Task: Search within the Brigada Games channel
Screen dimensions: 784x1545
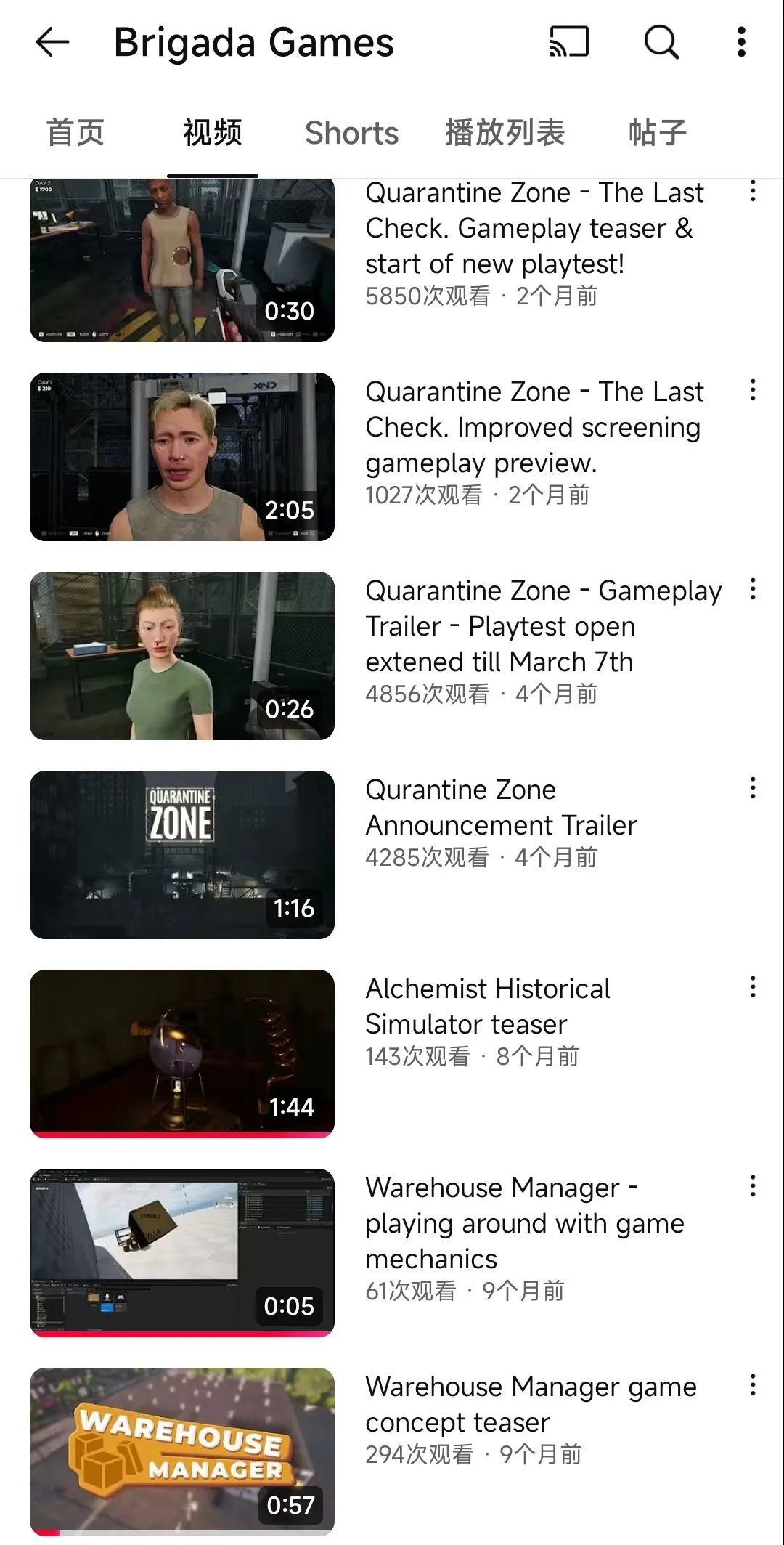Action: (x=661, y=42)
